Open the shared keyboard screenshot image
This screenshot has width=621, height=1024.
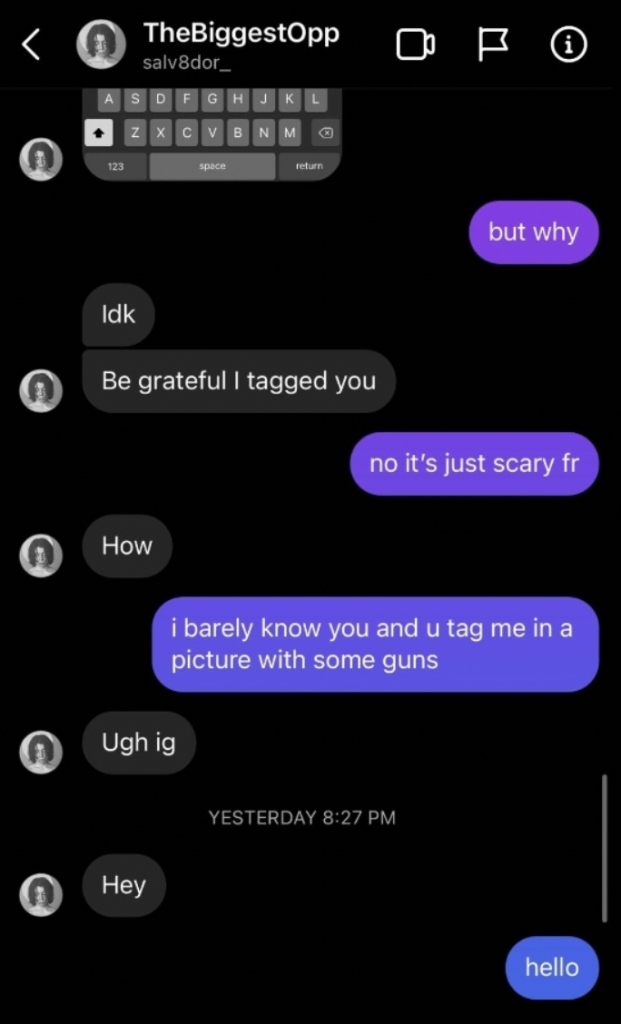[x=212, y=134]
